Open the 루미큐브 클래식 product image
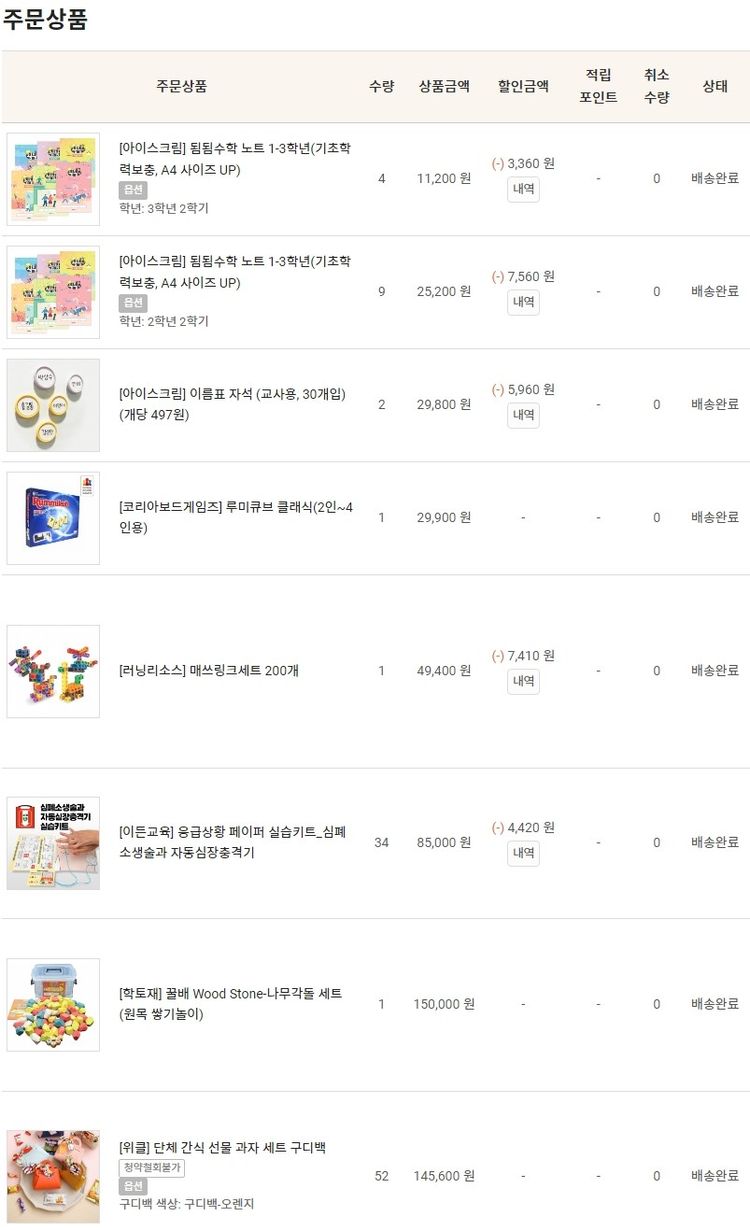 (x=53, y=518)
